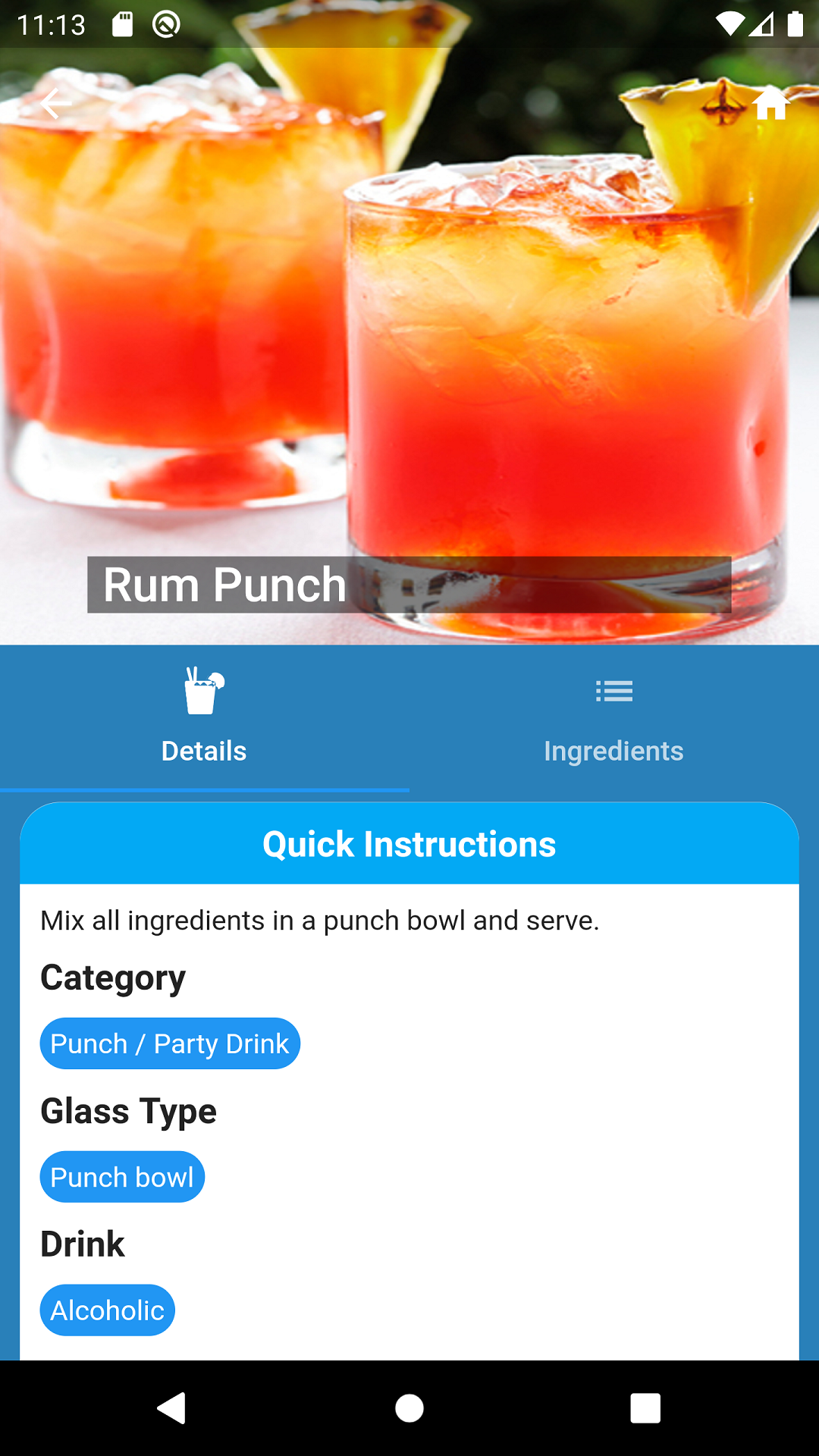
Task: Tap the Punch bowl glass chip
Action: click(122, 1177)
